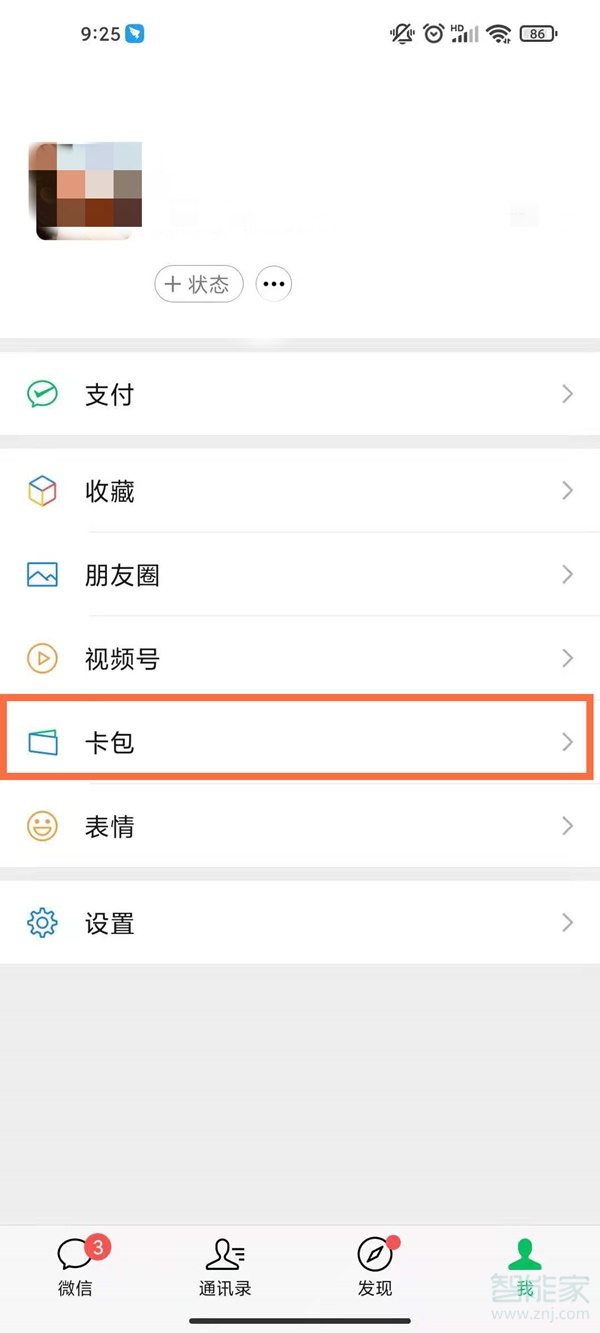Screen dimensions: 600x1333
Task: Open 表情 stickers
Action: 300,826
